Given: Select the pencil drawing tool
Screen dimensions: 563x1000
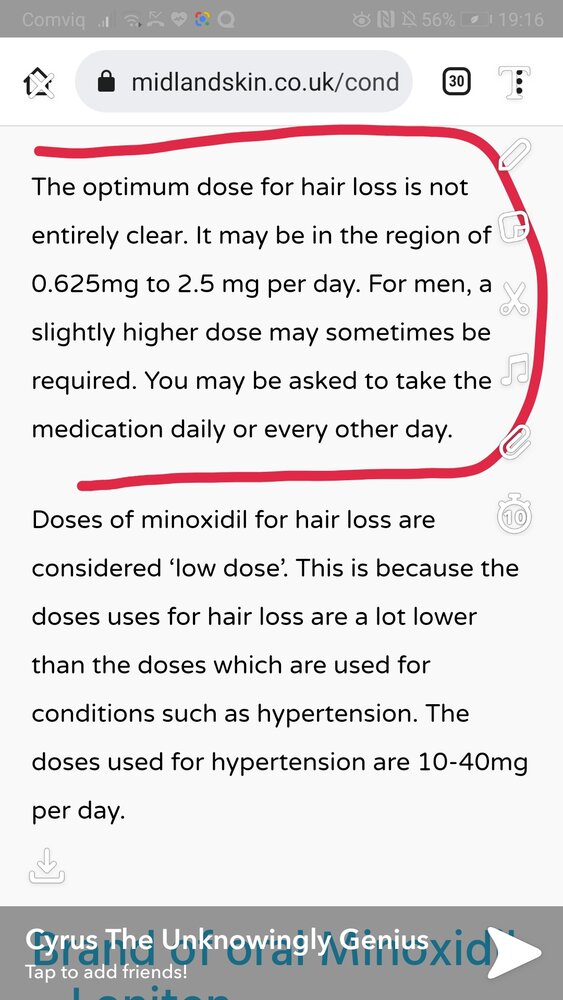Looking at the screenshot, I should 514,154.
